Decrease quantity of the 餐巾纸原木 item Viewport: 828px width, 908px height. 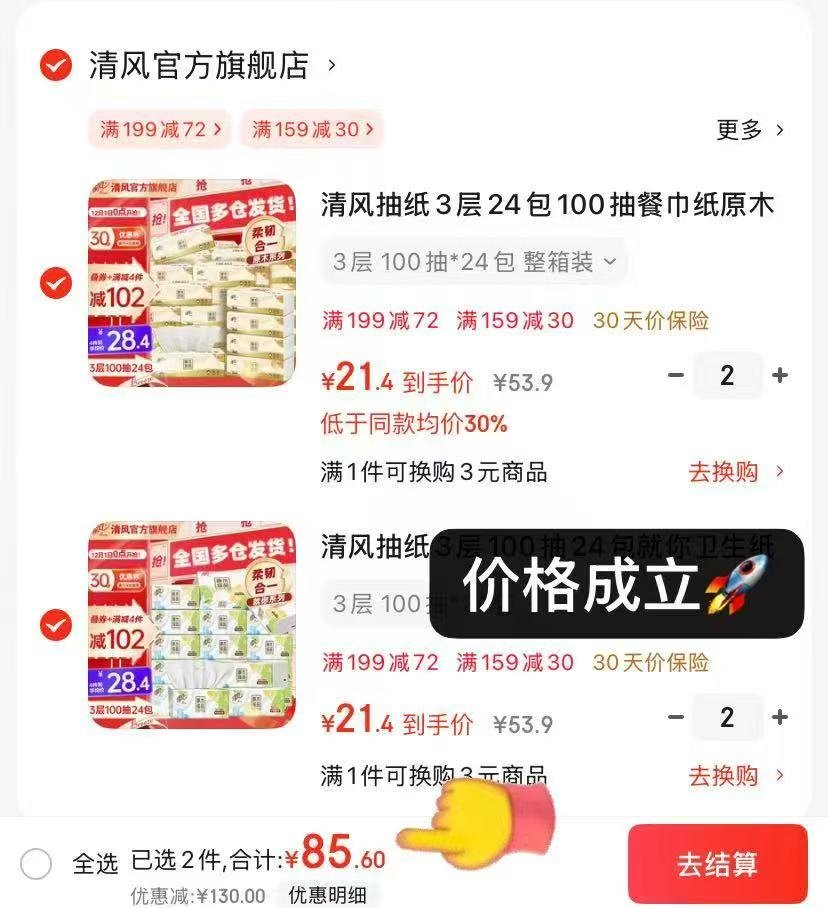(676, 376)
